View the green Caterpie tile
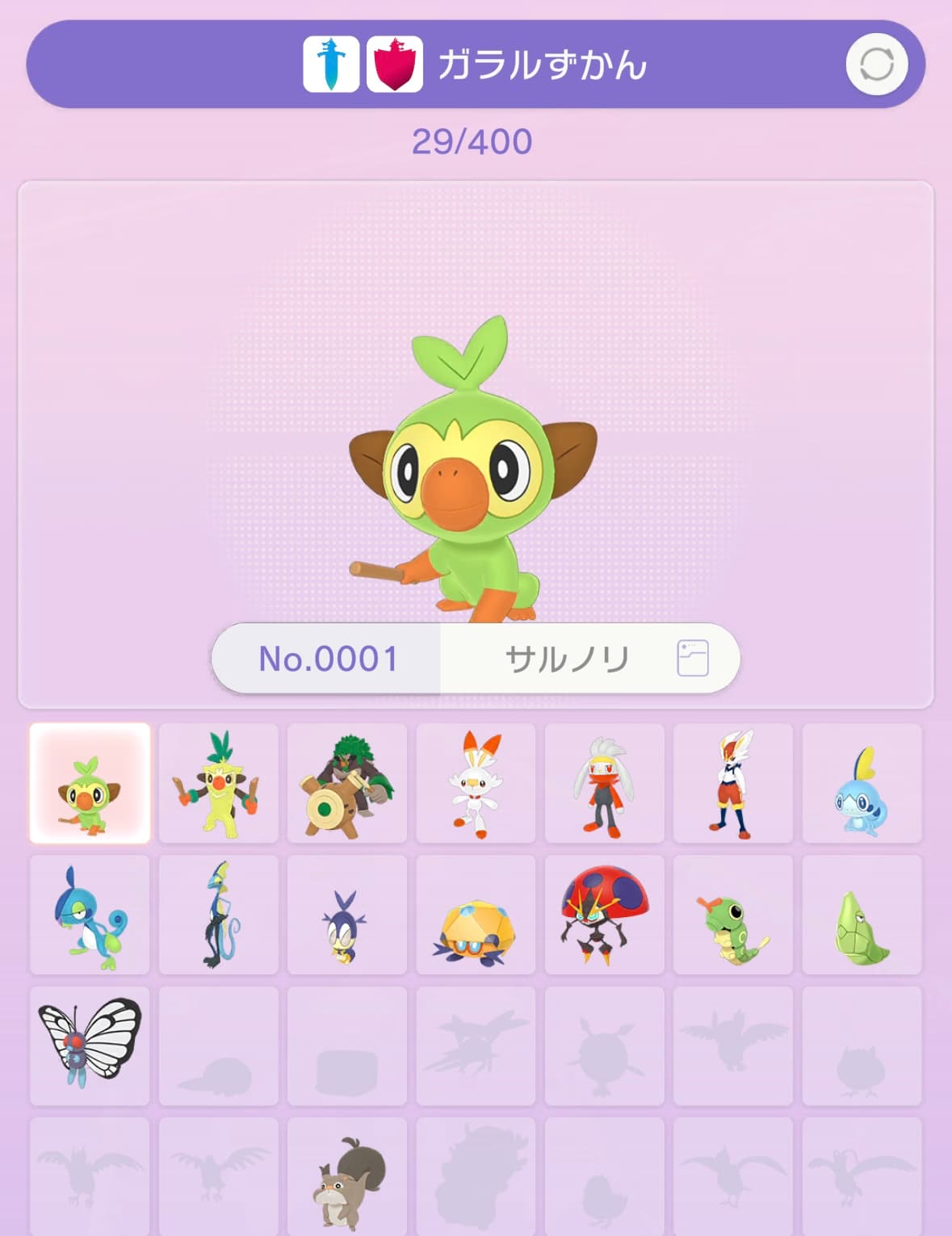The image size is (952, 1236). [x=732, y=915]
